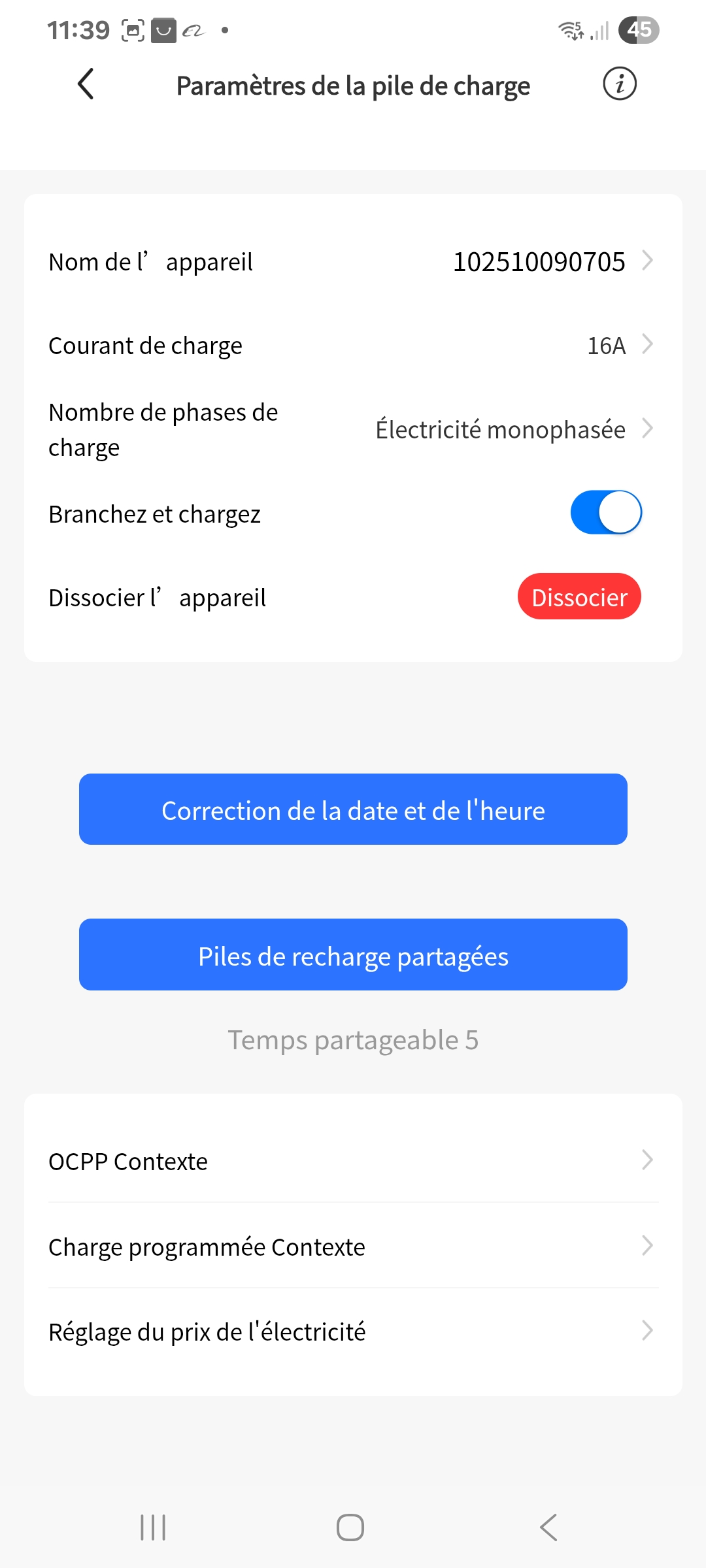The image size is (706, 1568).
Task: Tap the screenshot icon in the status bar
Action: pos(134,29)
